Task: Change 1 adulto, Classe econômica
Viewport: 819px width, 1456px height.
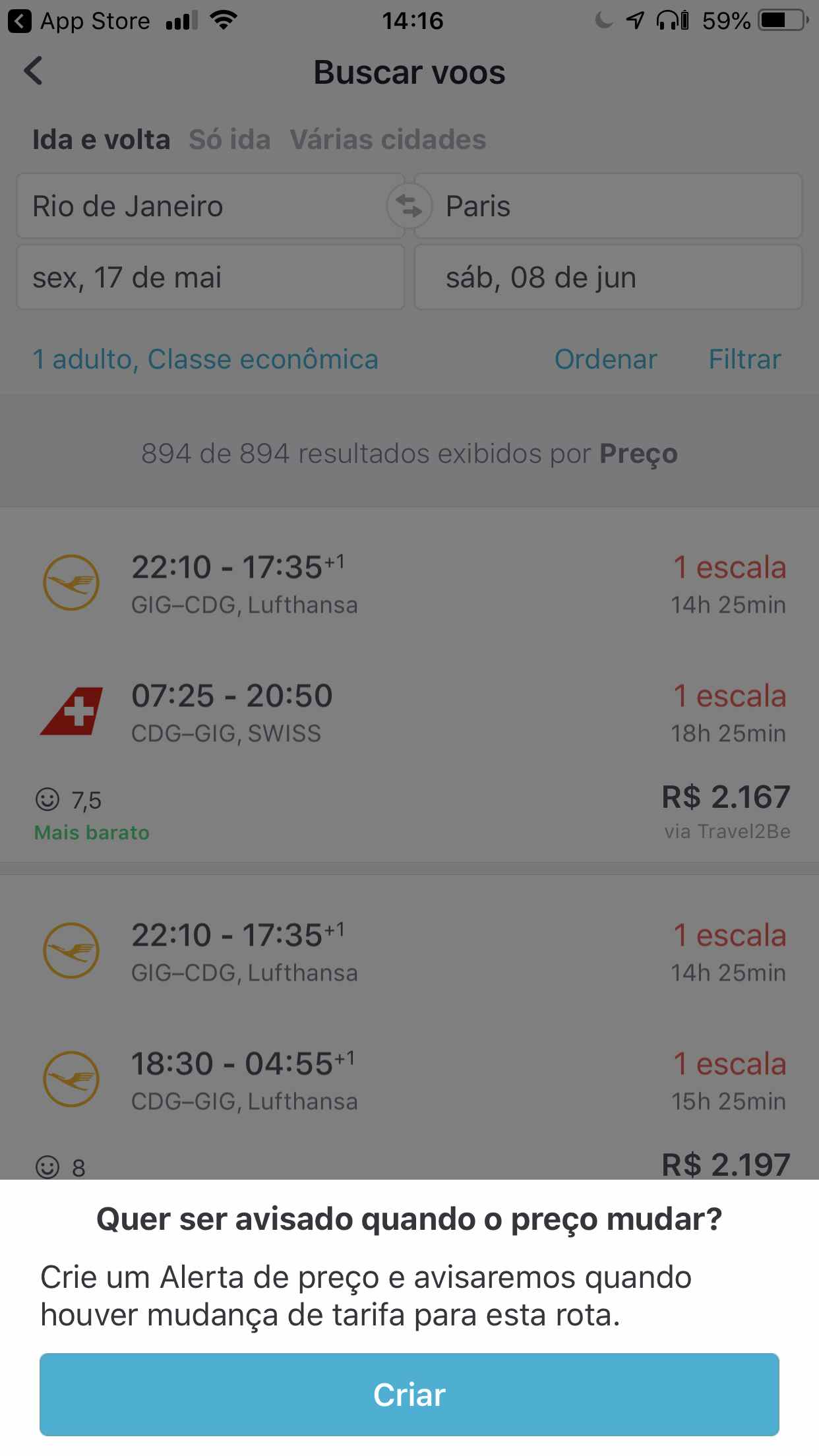Action: click(206, 359)
